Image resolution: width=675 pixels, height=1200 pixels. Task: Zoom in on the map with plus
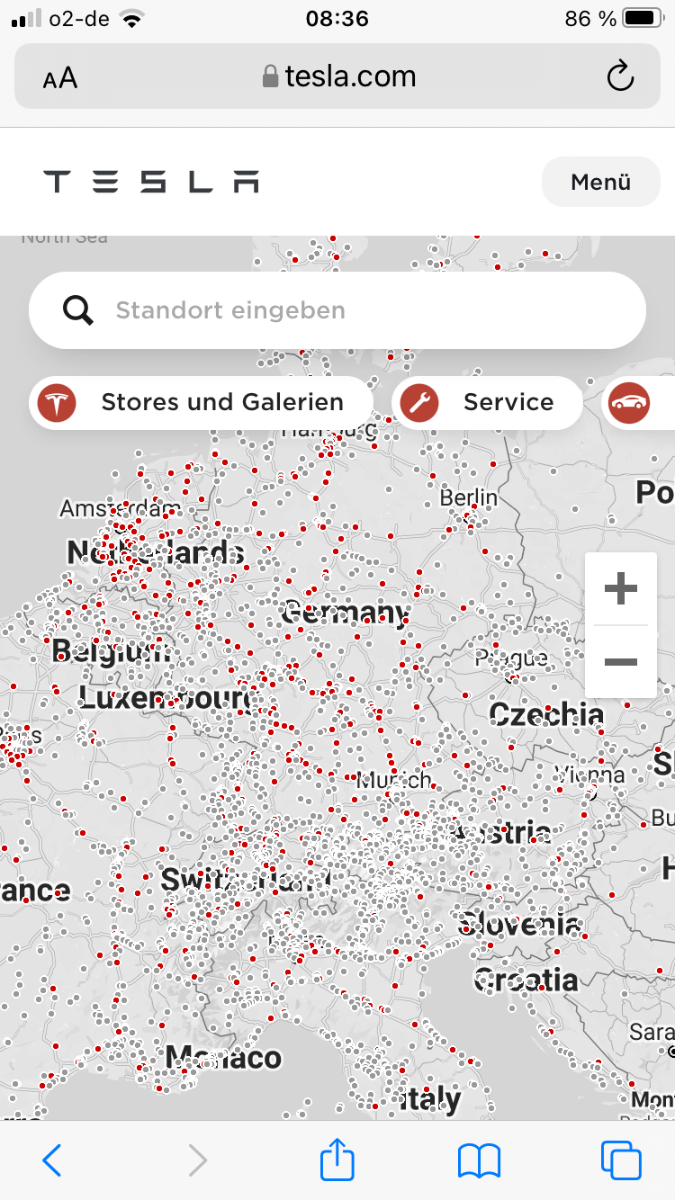coord(621,589)
